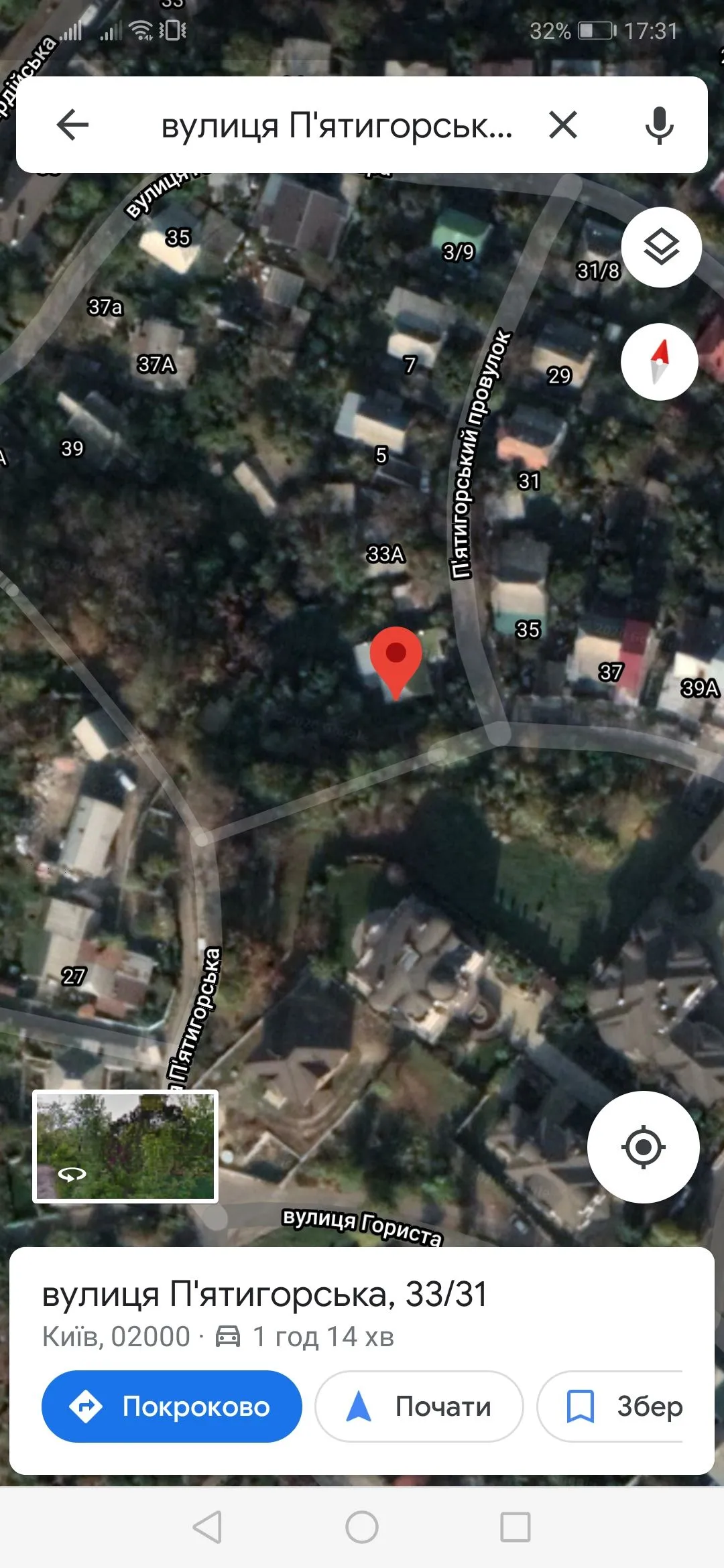
Task: Clear the search query
Action: (562, 125)
